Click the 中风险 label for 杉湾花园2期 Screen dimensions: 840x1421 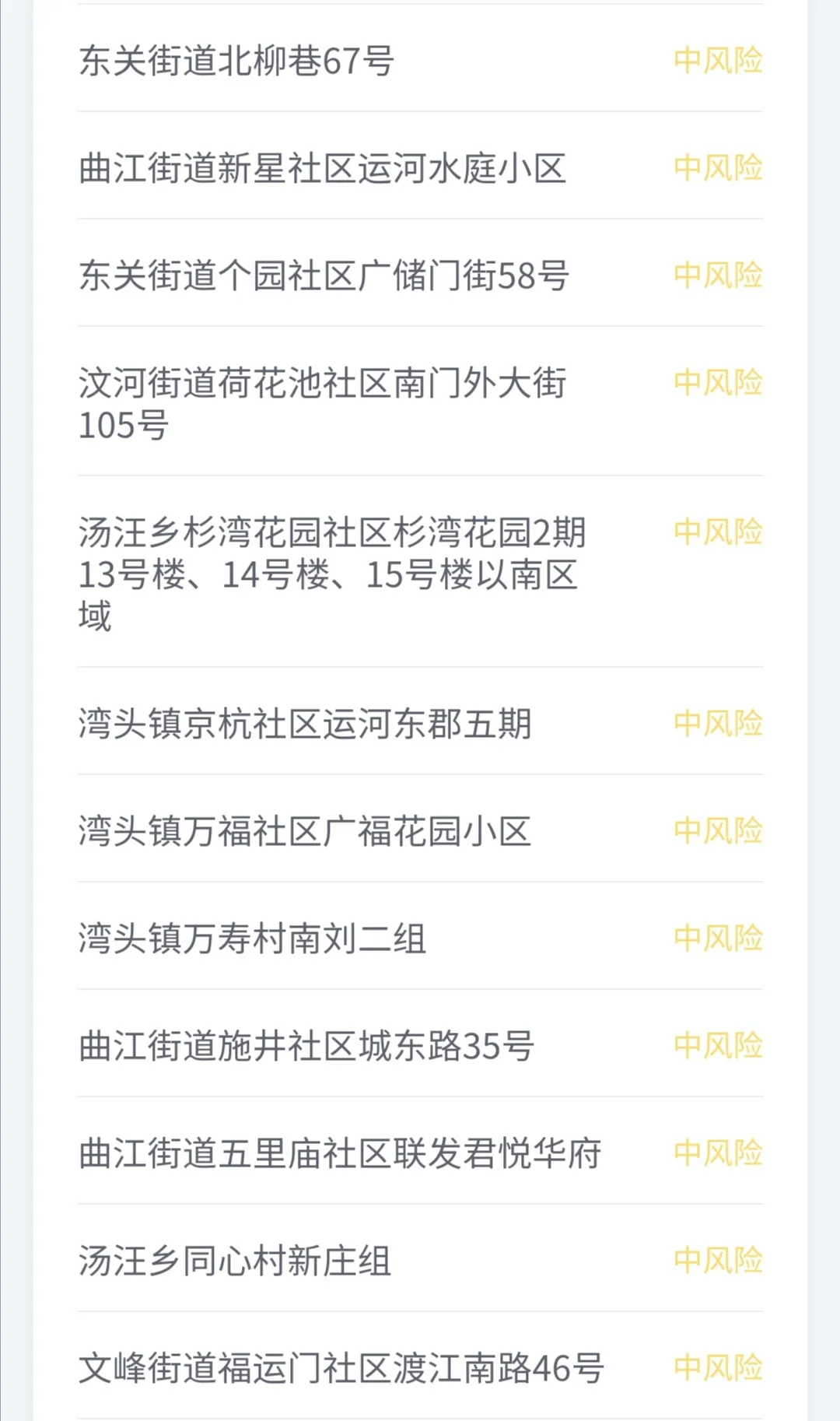click(716, 533)
